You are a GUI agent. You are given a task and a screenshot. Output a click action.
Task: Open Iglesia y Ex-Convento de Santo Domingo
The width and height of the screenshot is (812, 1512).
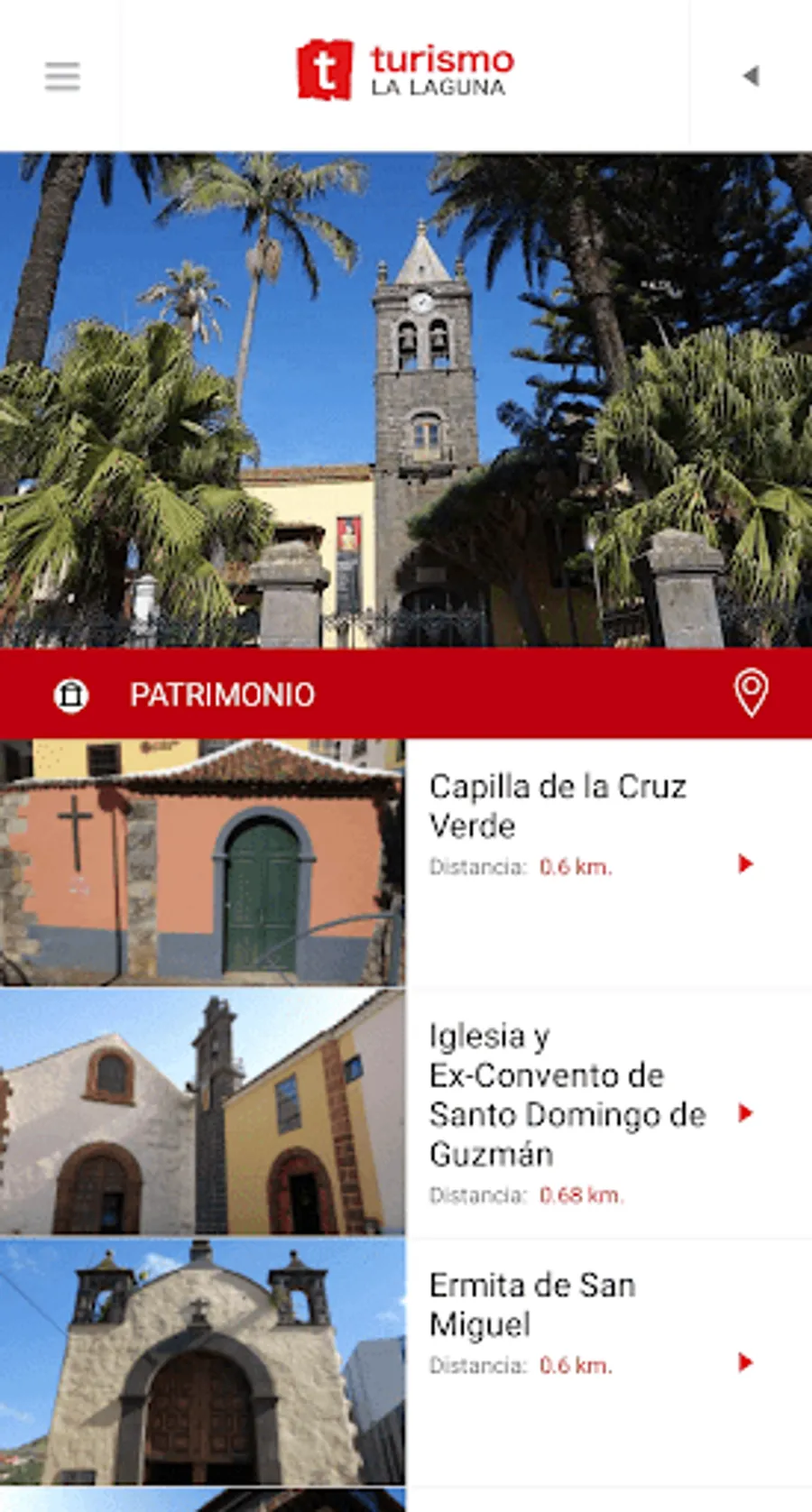pos(566,1094)
